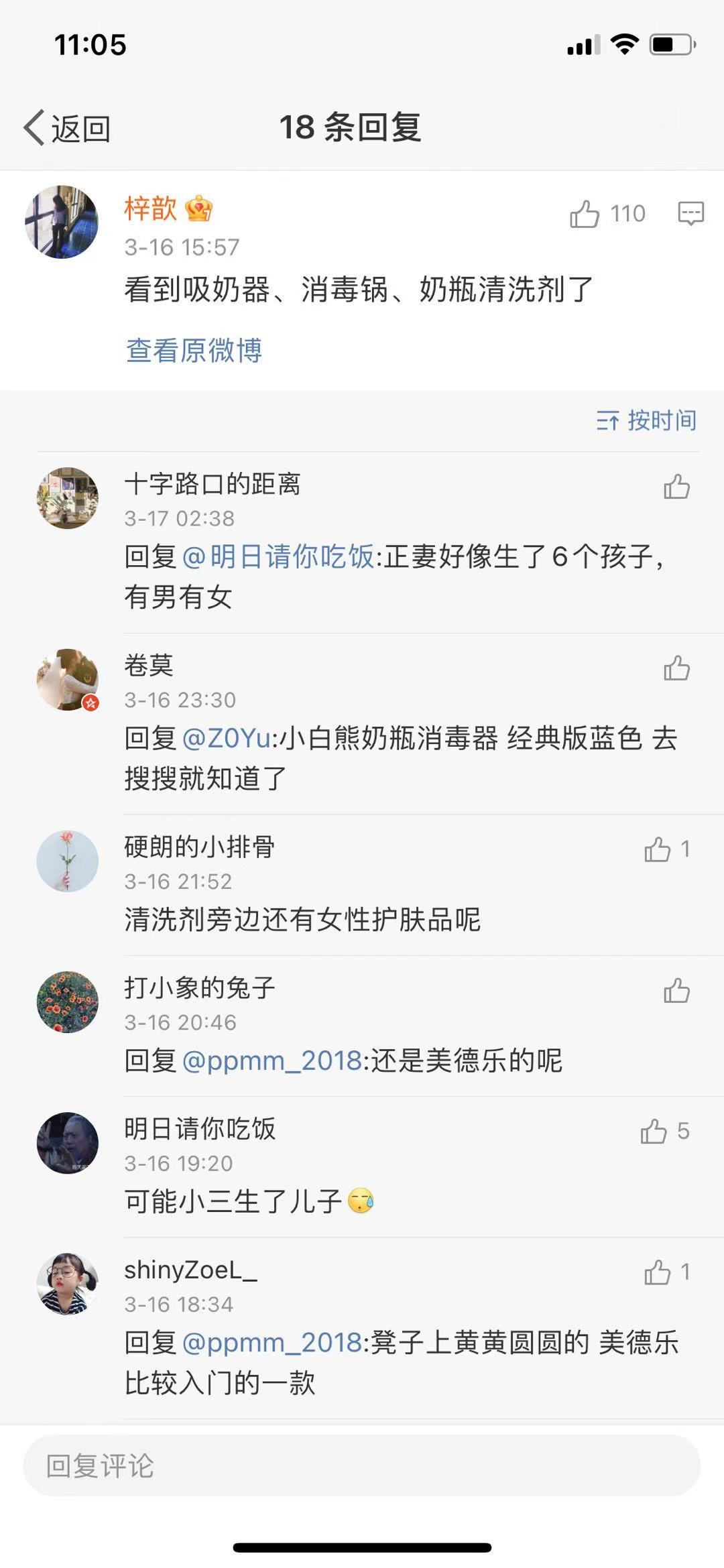The height and width of the screenshot is (1568, 724).
Task: Like shinyZoeL_'s reply
Action: click(x=658, y=1272)
